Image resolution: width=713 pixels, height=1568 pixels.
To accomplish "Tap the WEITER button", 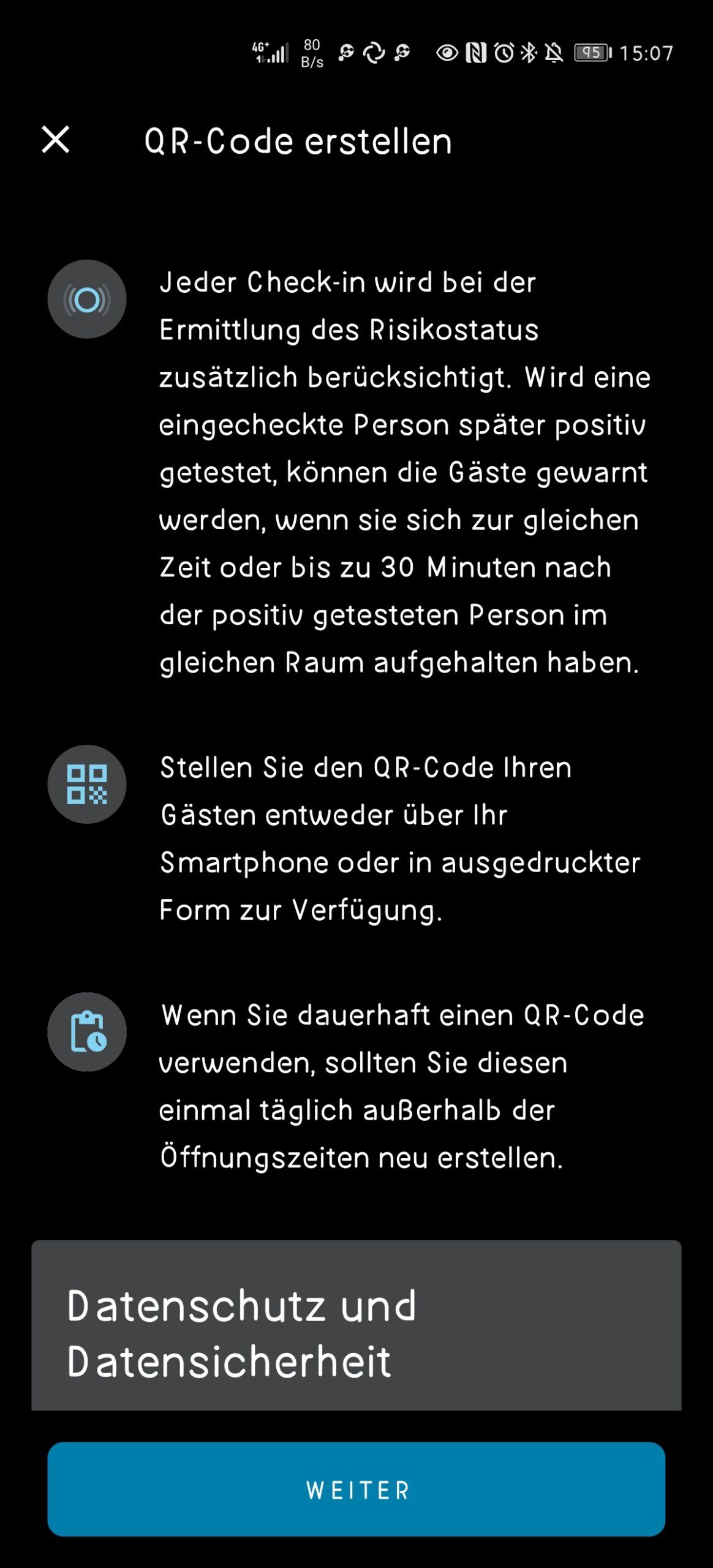I will 356,1490.
